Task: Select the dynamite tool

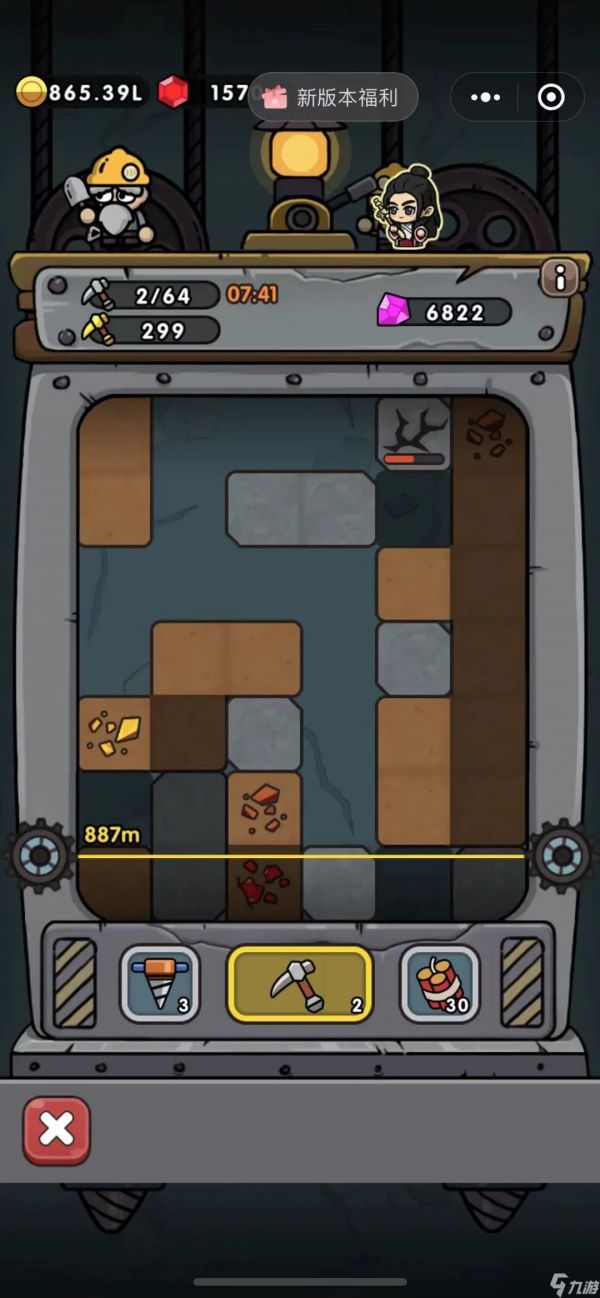Action: [440, 984]
